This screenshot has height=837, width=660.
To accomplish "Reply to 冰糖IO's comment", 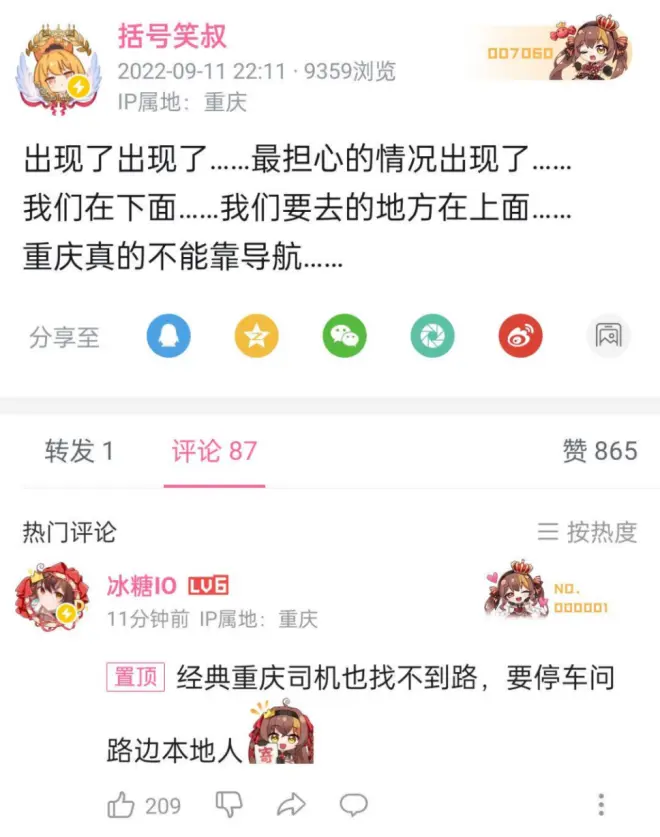I will pos(354,804).
